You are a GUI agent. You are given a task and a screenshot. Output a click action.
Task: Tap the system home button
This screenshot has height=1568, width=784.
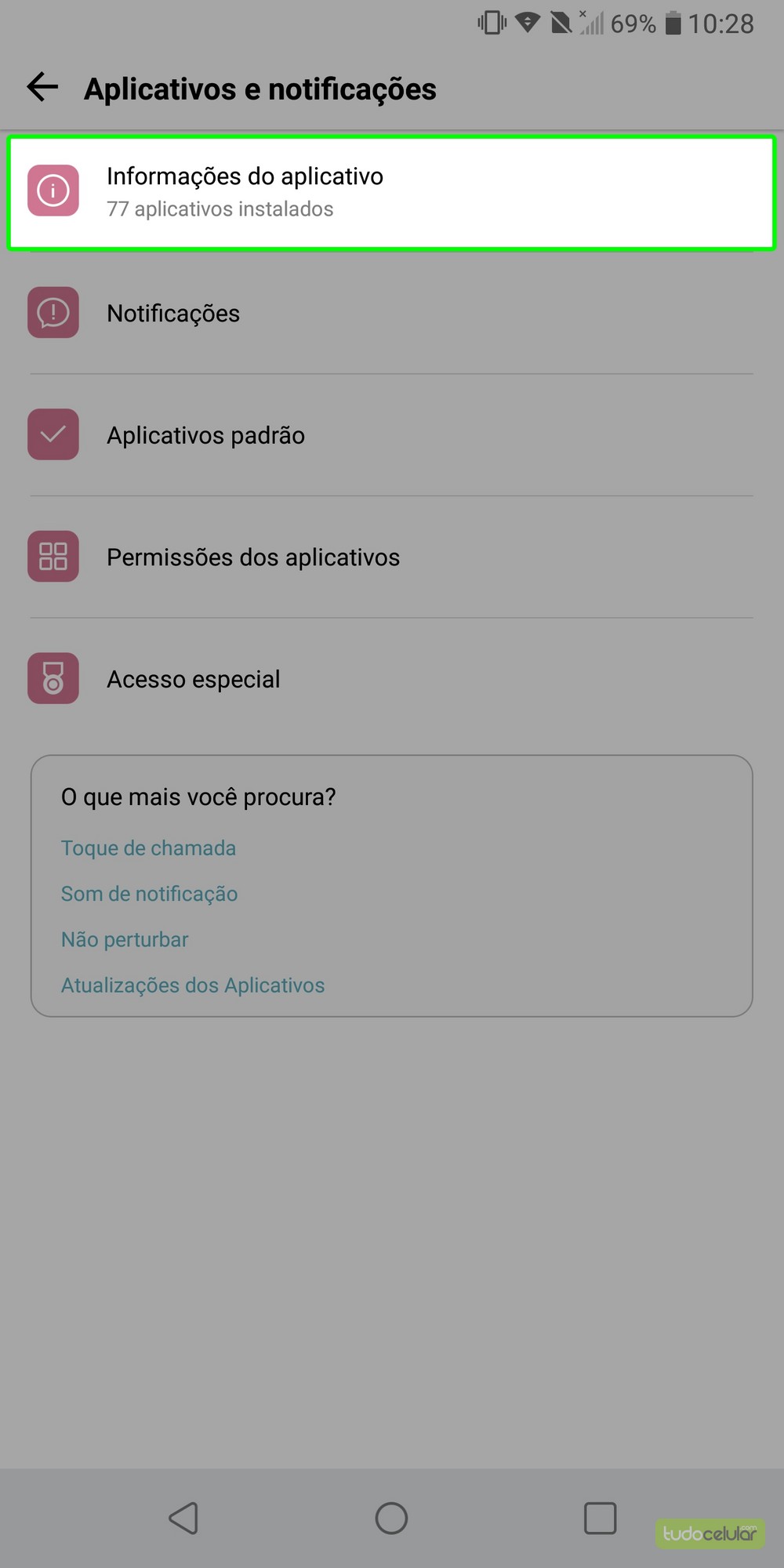391,1519
